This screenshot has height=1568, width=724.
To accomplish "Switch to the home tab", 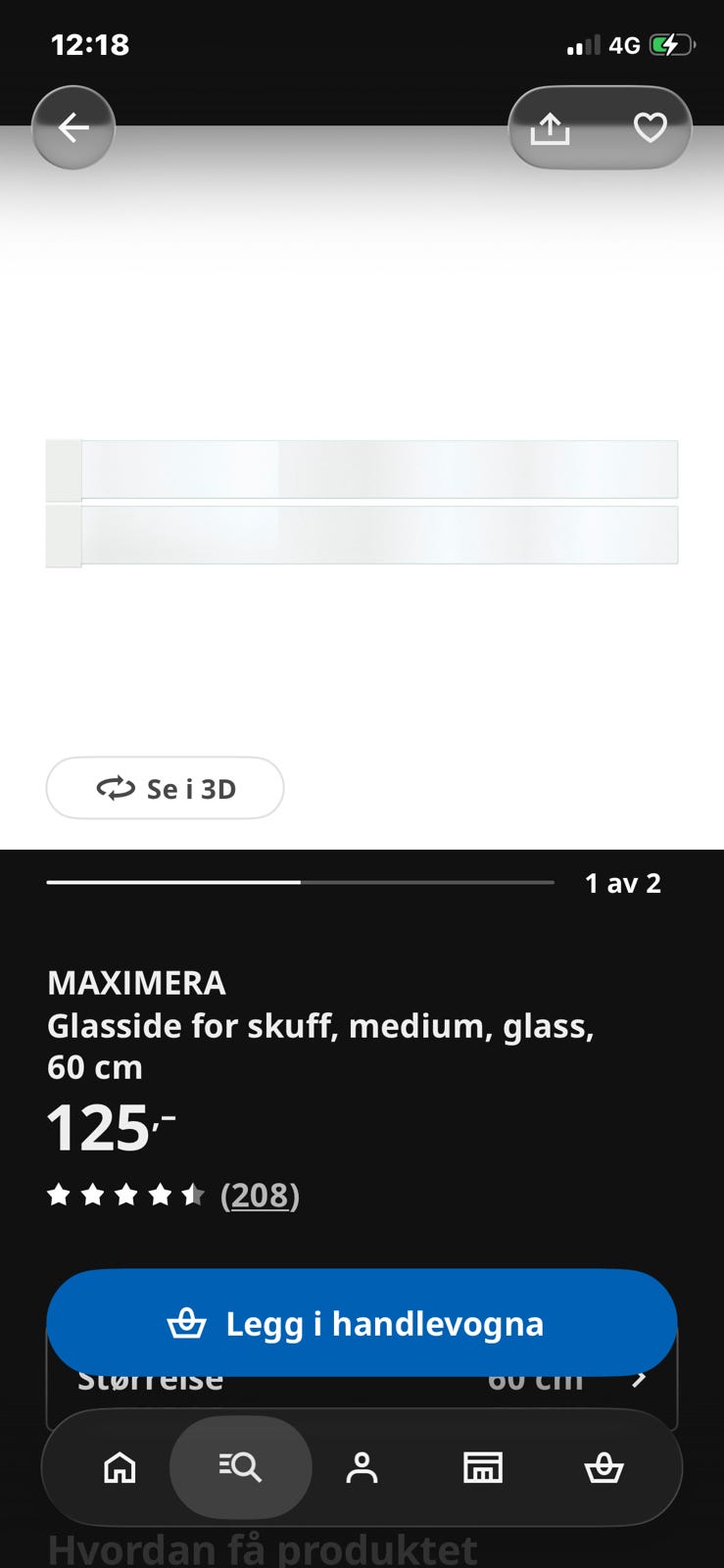I will point(121,1467).
